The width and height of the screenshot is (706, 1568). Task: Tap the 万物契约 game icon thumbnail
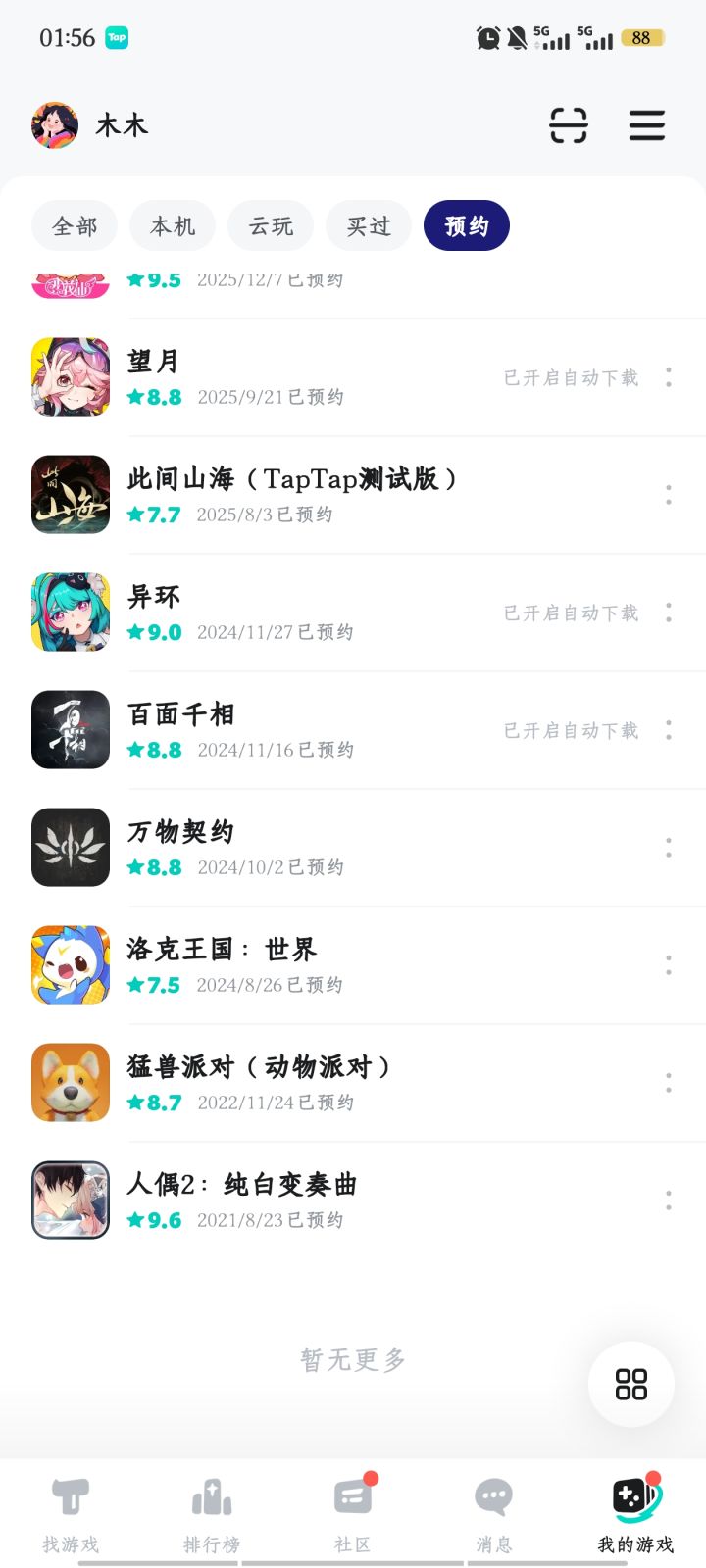(70, 848)
